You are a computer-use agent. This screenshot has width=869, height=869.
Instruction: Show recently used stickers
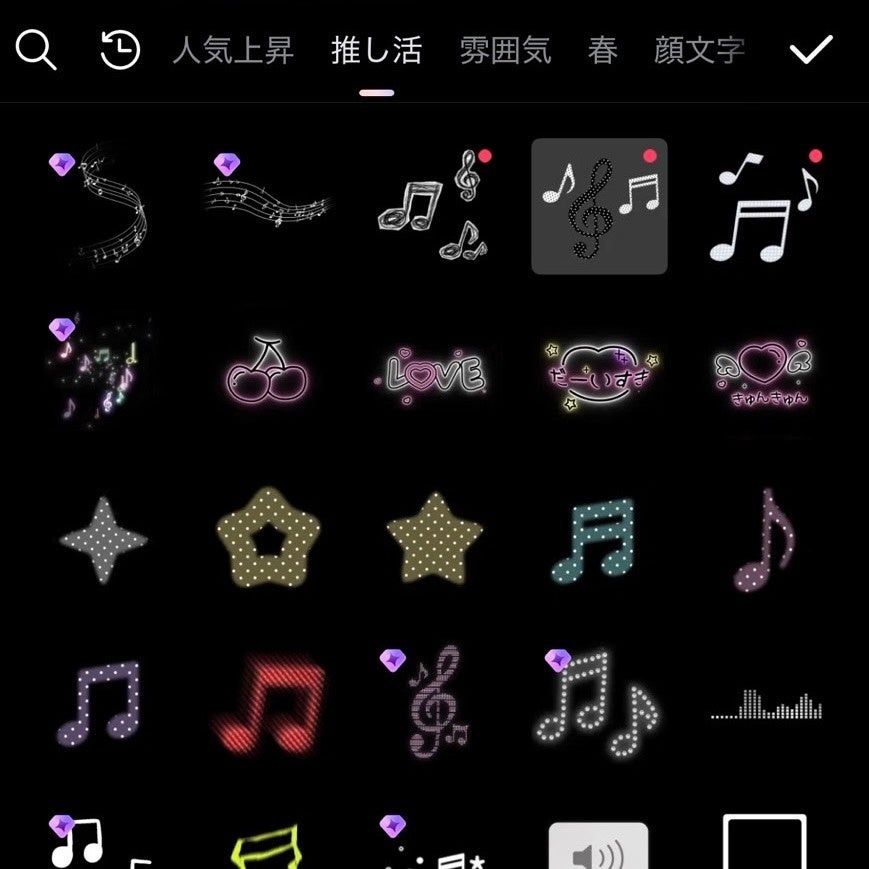pyautogui.click(x=120, y=51)
